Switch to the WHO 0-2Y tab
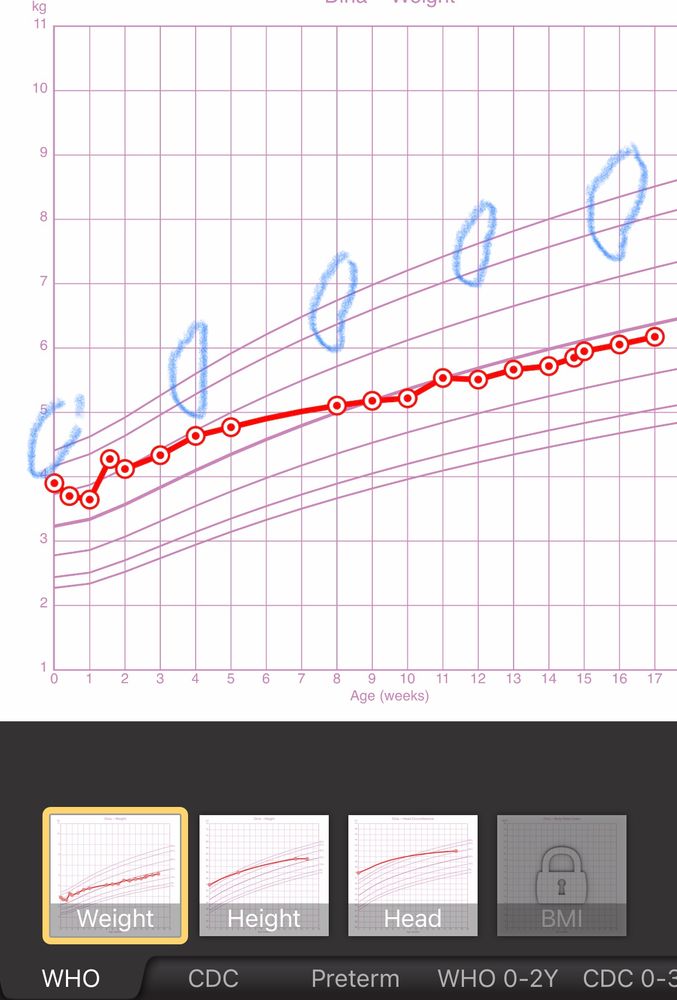 (496, 978)
